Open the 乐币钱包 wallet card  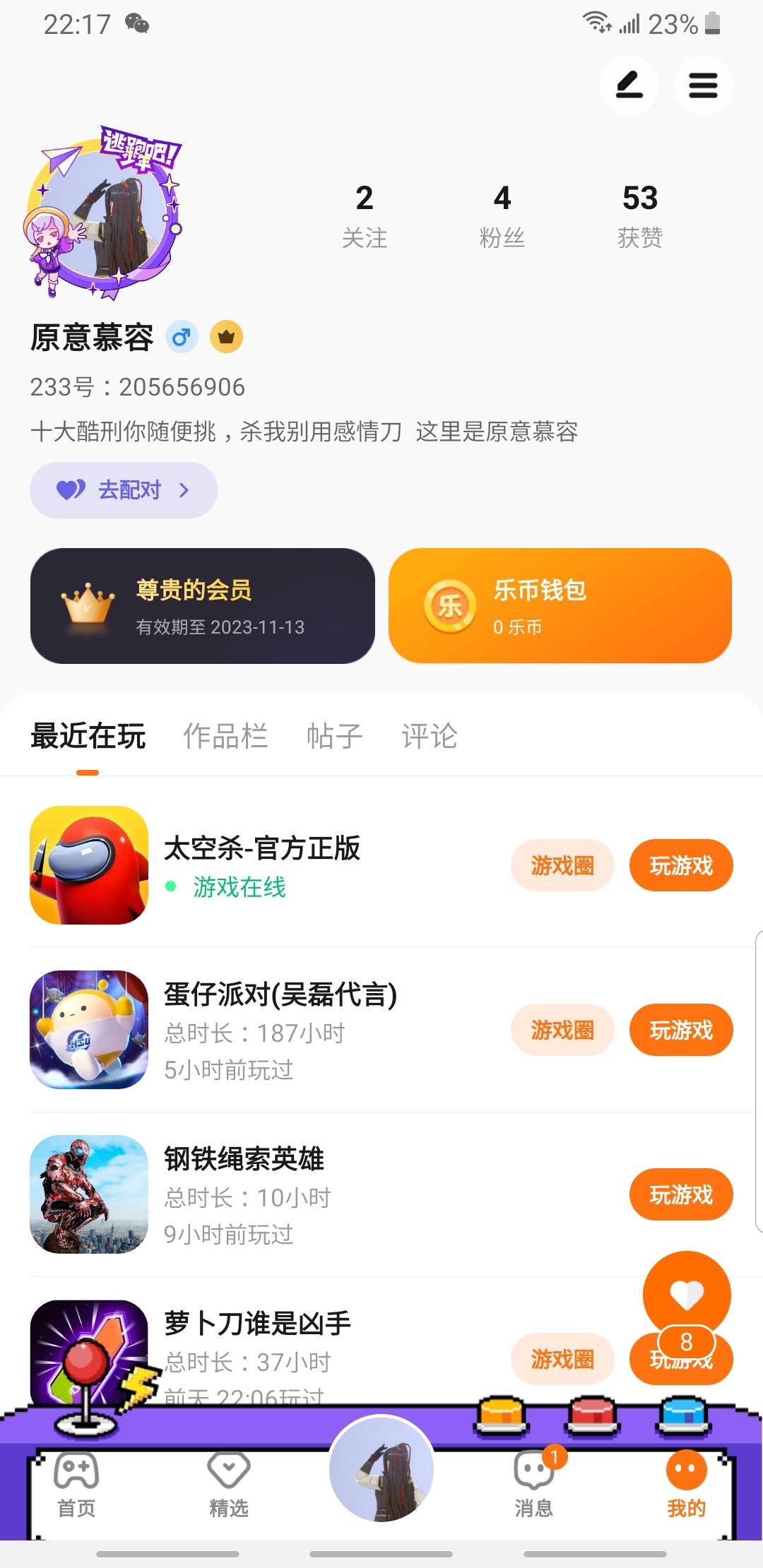[560, 606]
